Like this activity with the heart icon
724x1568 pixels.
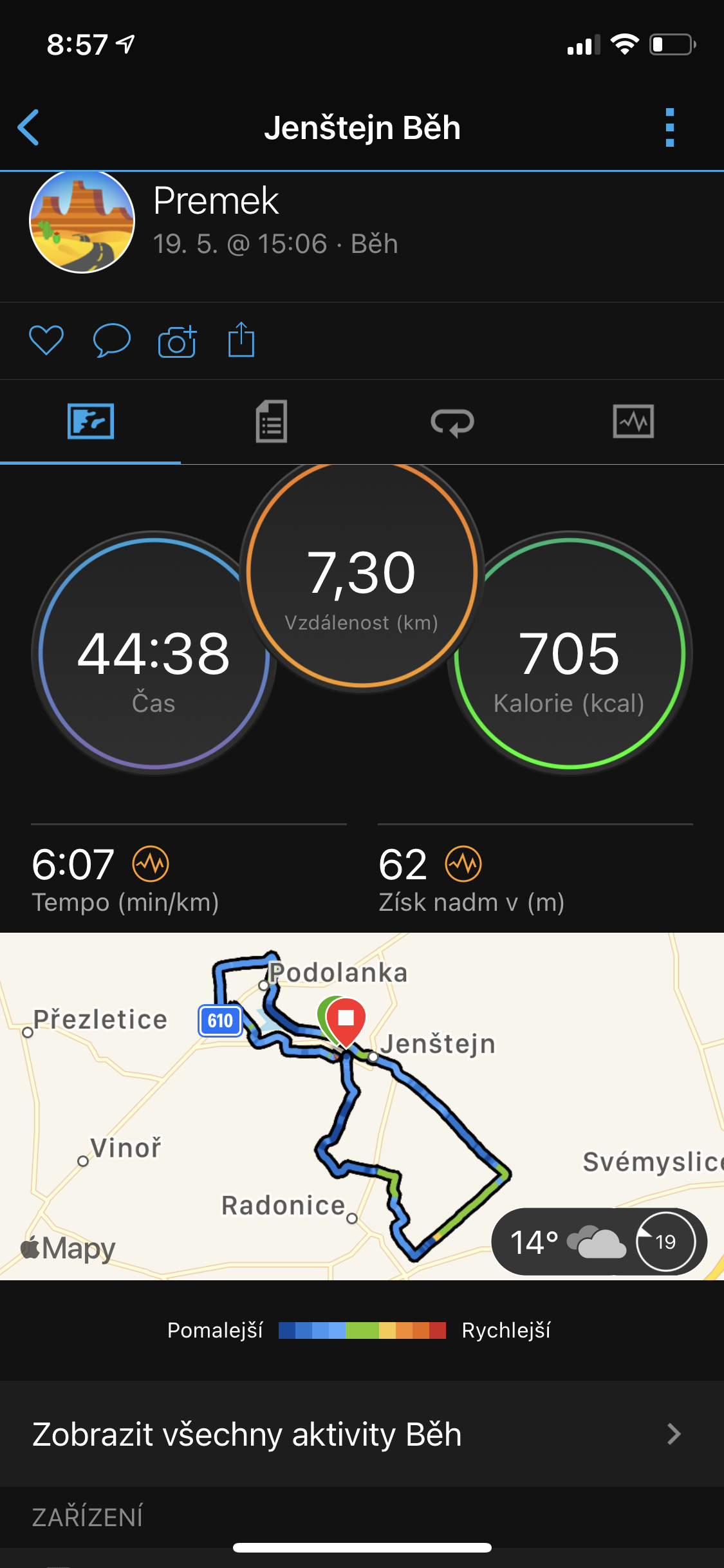(x=46, y=340)
